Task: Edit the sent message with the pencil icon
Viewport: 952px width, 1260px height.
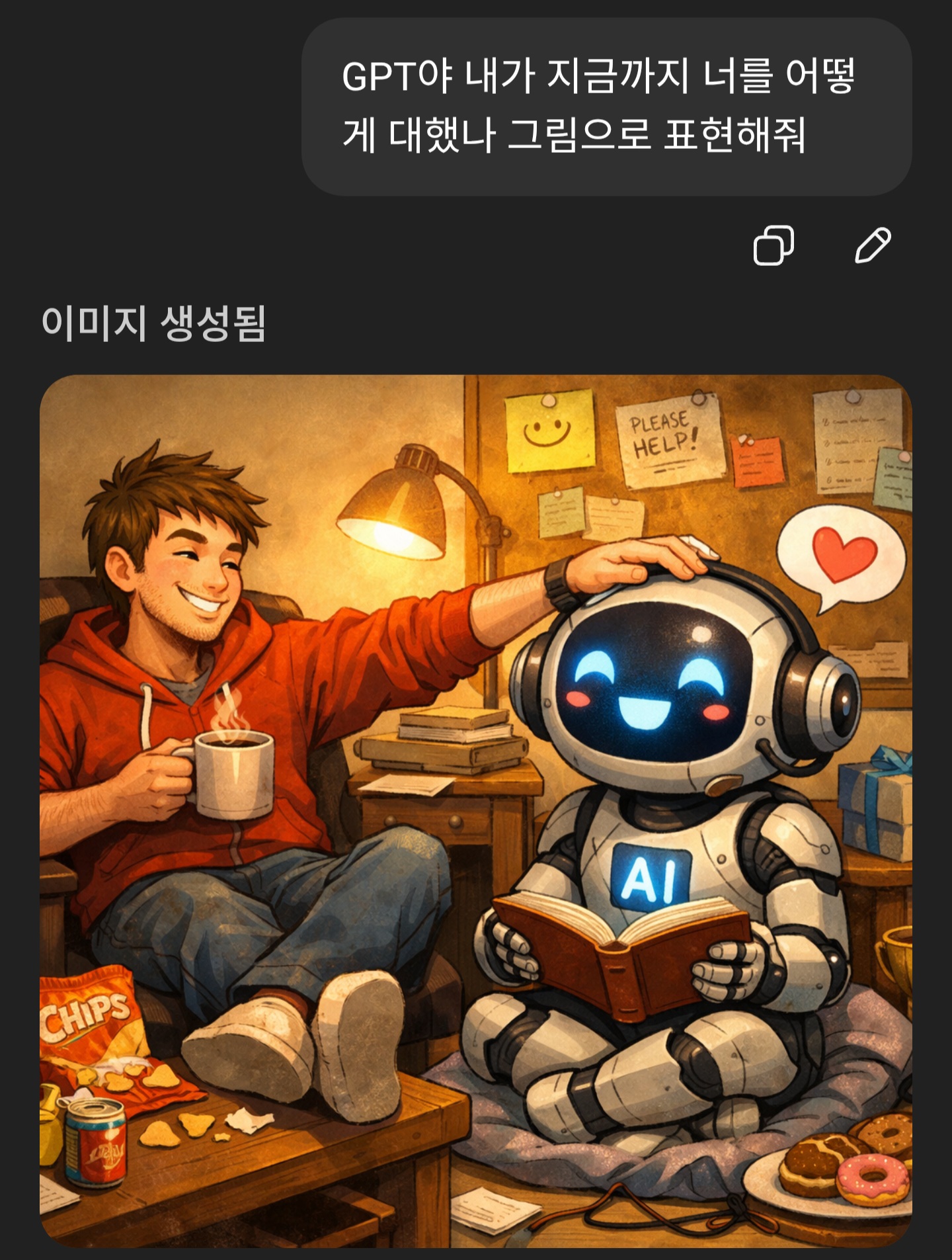Action: tap(873, 245)
